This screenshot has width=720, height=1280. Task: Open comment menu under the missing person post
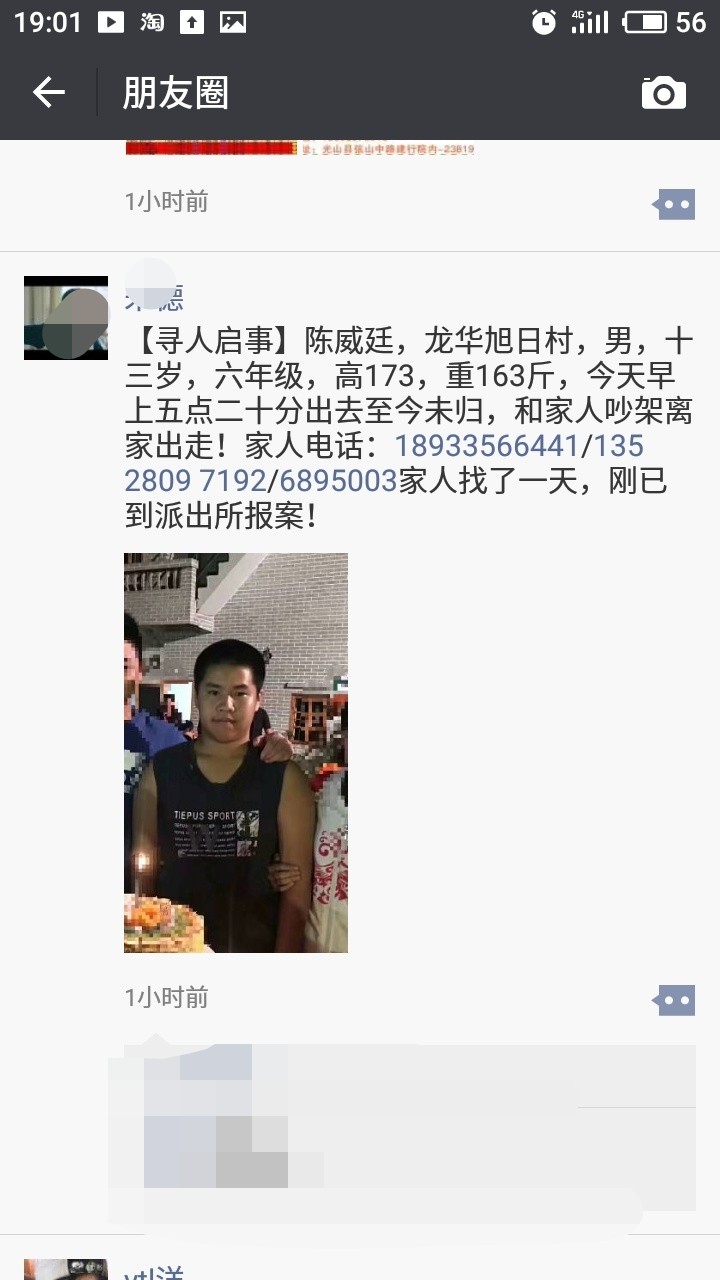coord(676,999)
